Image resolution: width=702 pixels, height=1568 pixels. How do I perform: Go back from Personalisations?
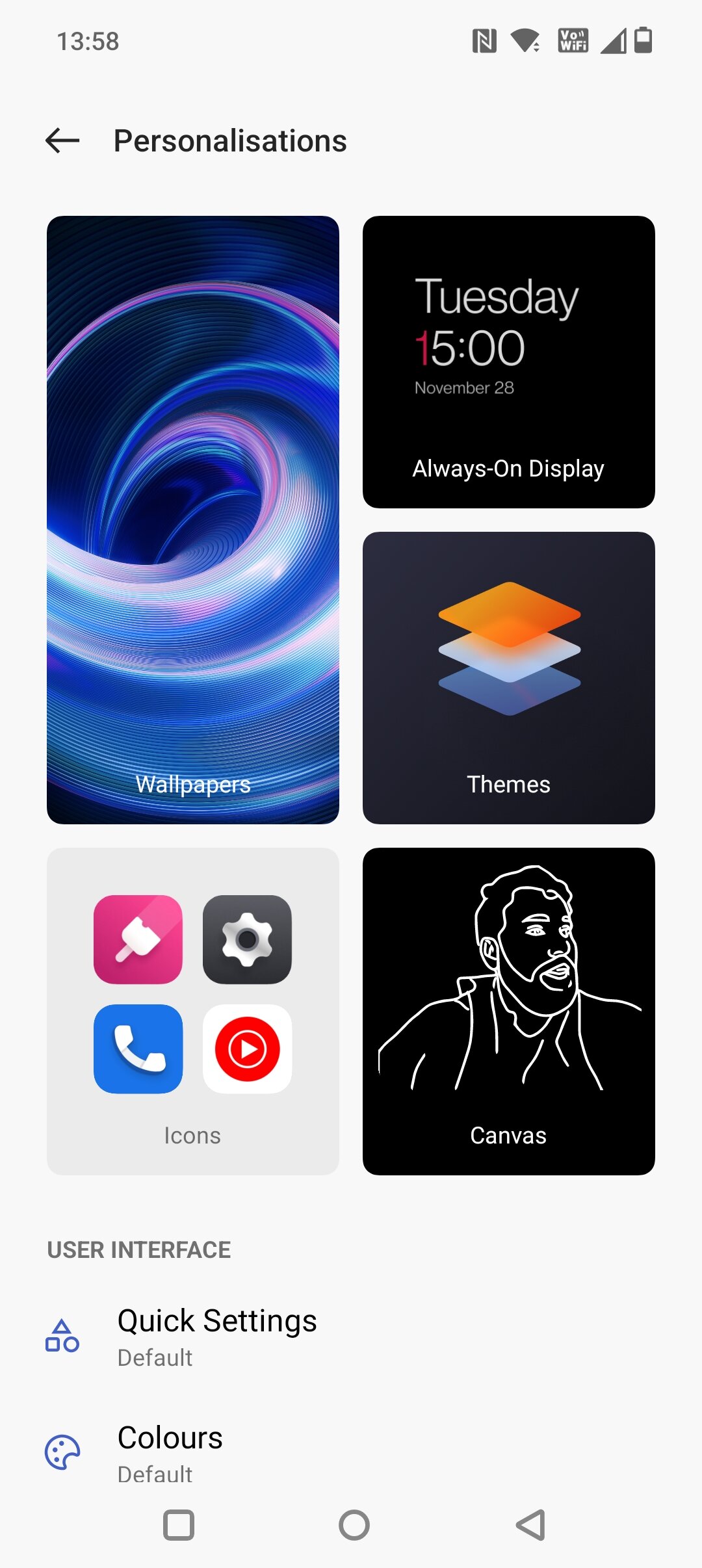pyautogui.click(x=62, y=140)
